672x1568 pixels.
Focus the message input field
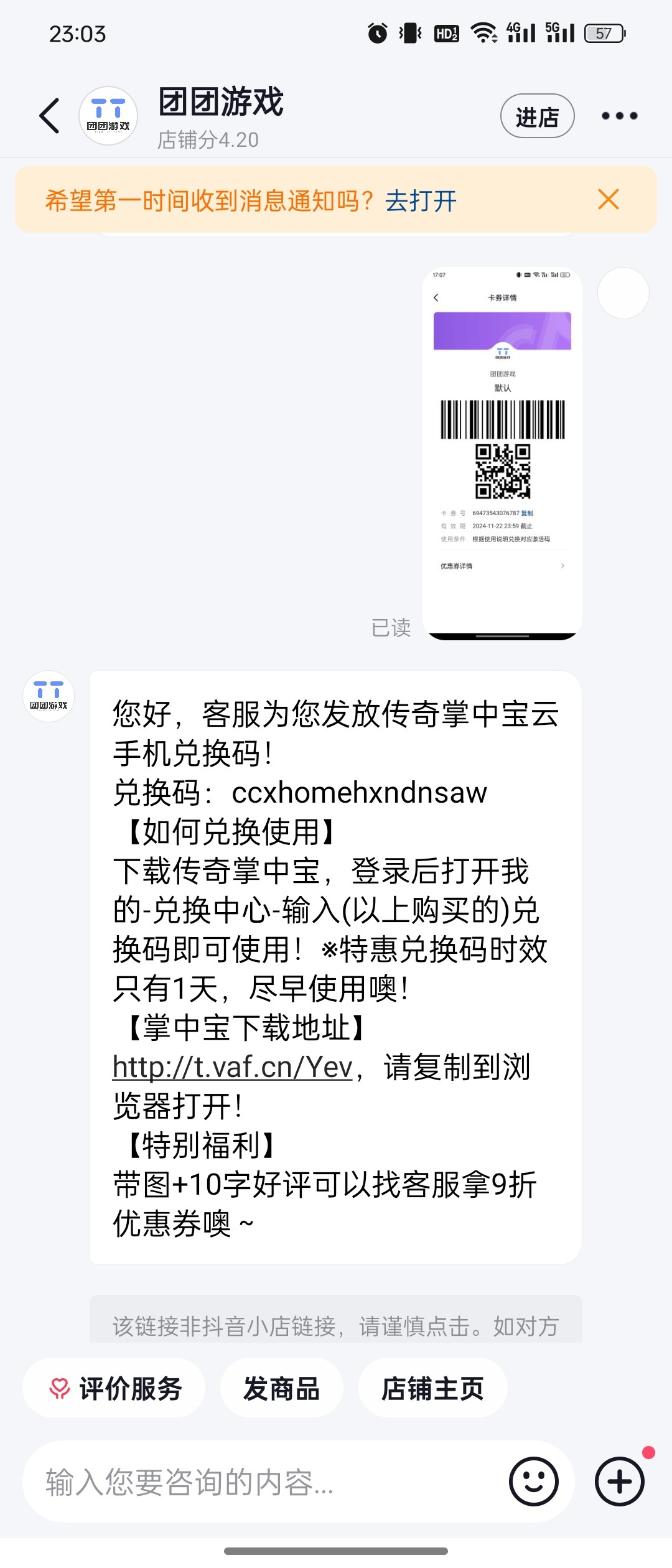261,1482
